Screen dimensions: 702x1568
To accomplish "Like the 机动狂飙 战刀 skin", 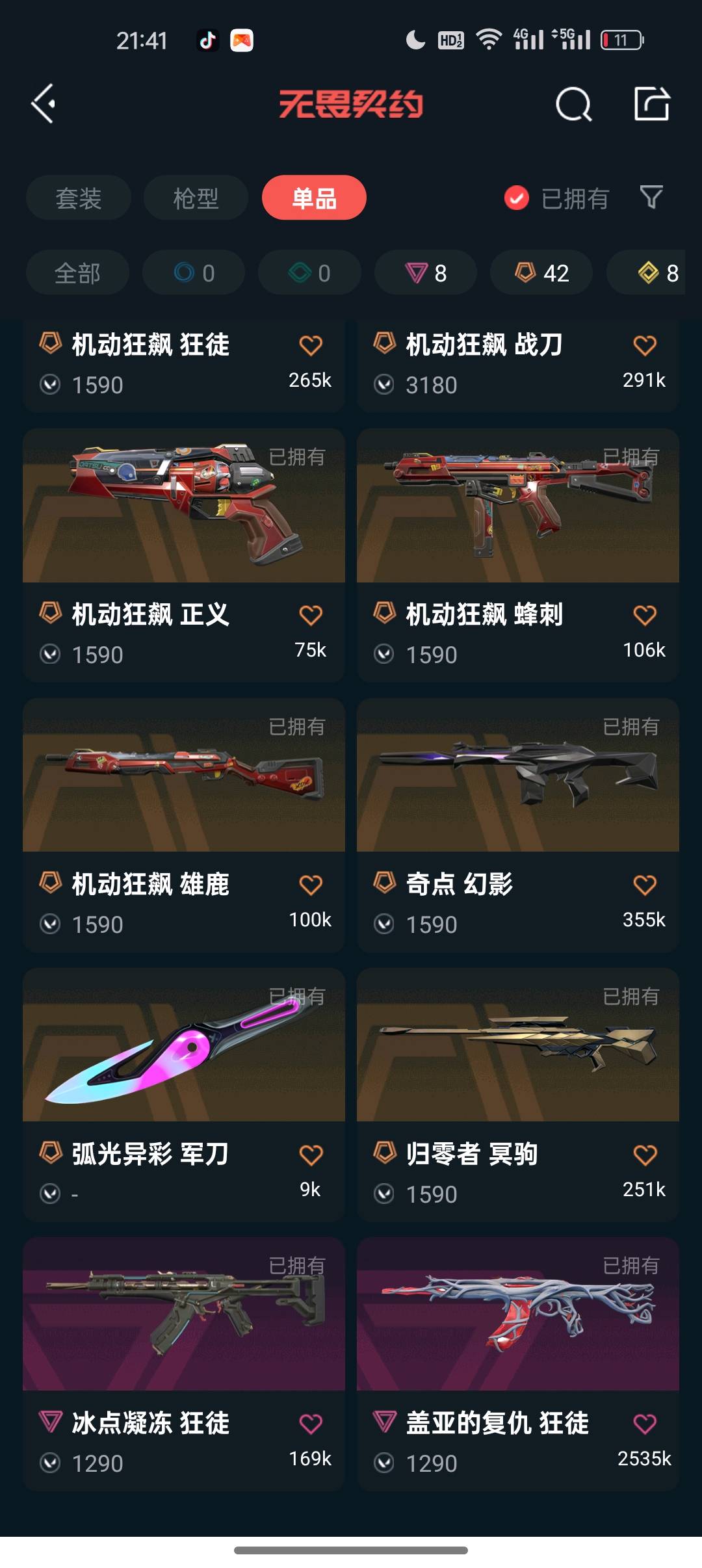I will (645, 345).
